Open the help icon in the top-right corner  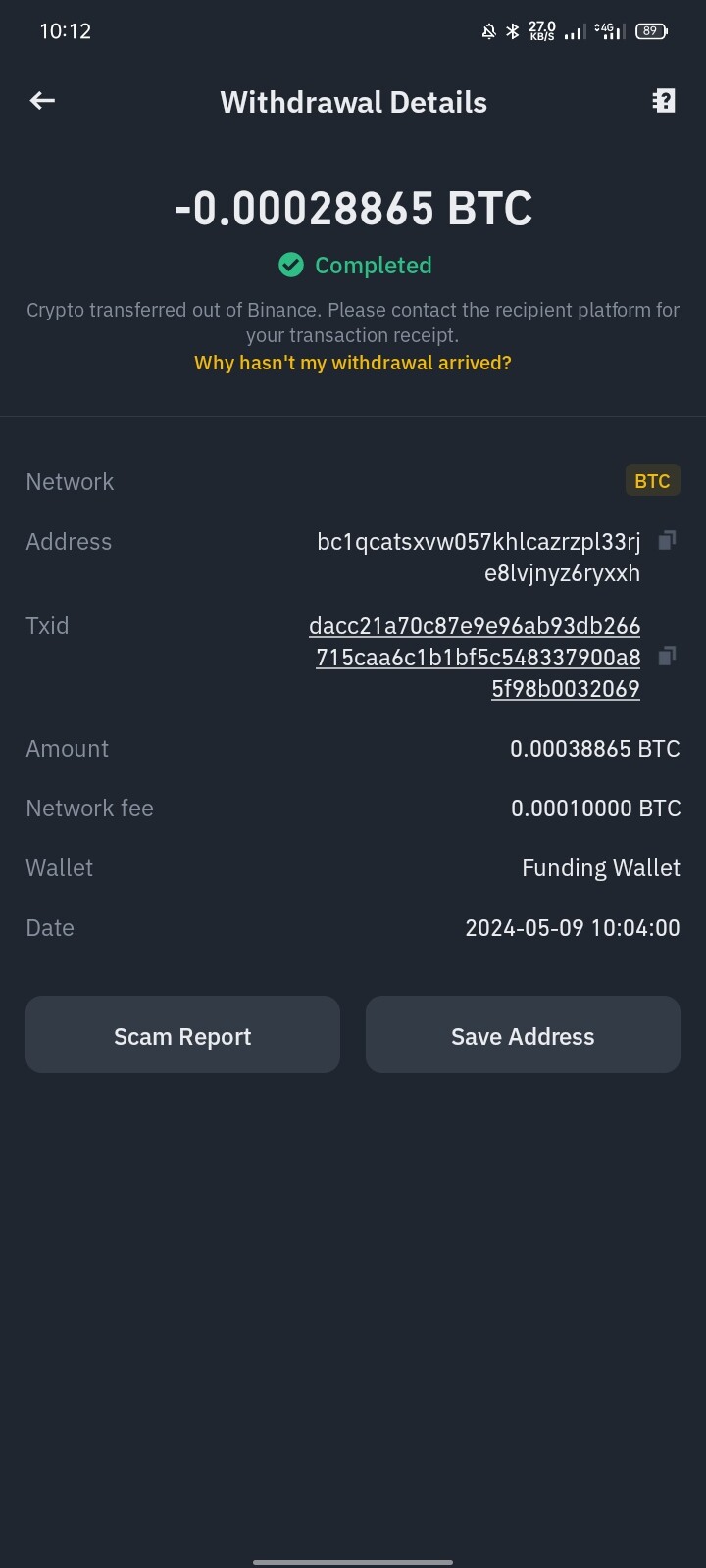(x=664, y=101)
